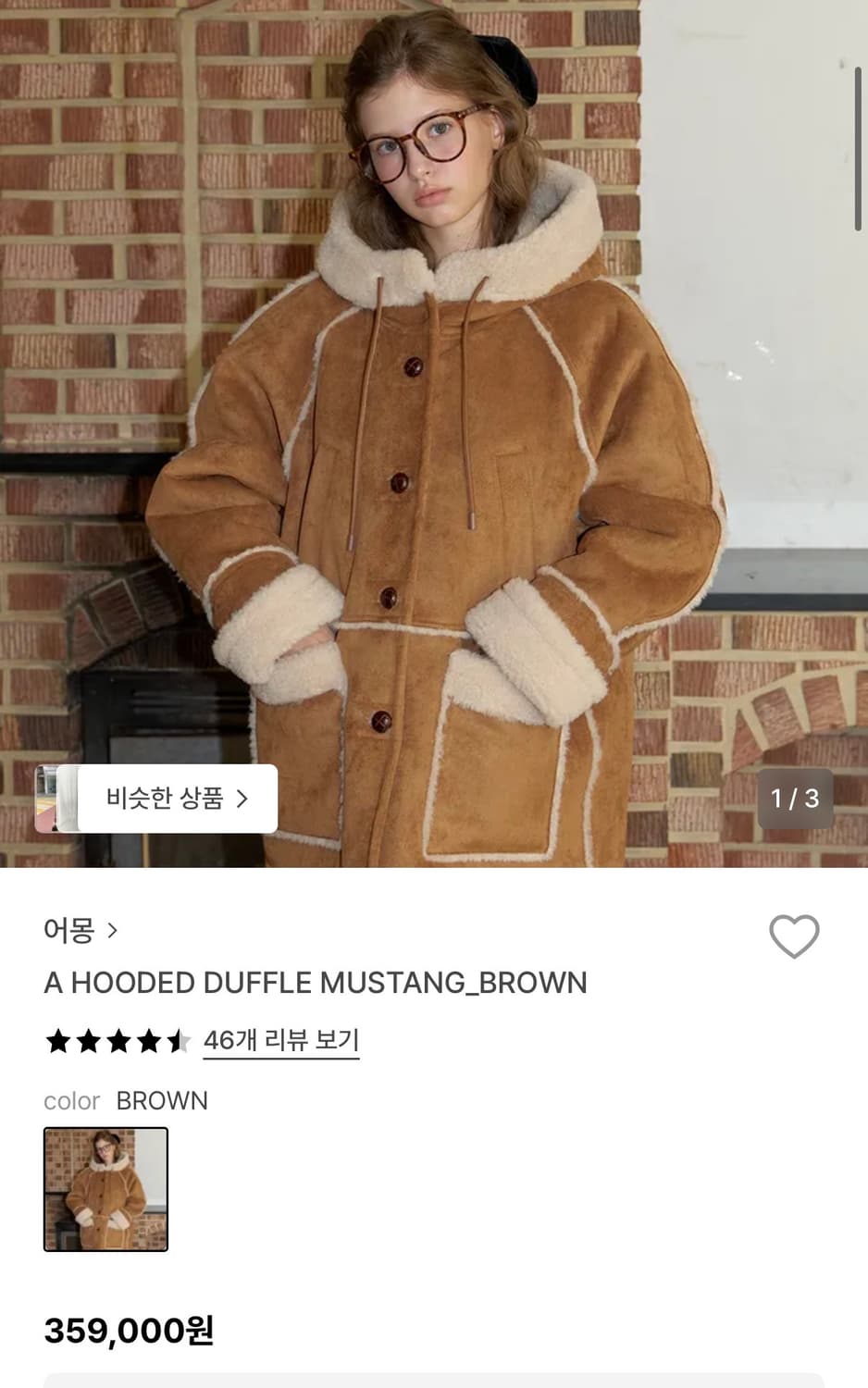Image resolution: width=868 pixels, height=1388 pixels.
Task: Tap the 1/3 photo counter badge
Action: point(794,798)
